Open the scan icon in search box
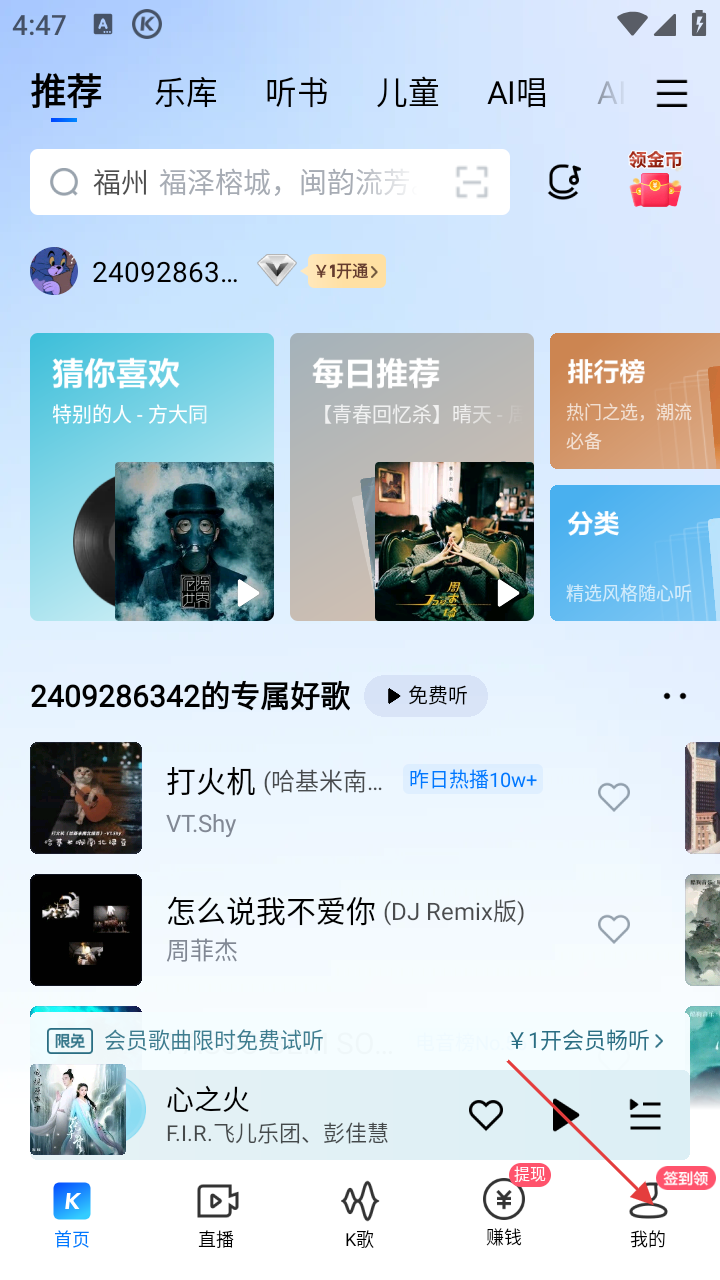The width and height of the screenshot is (720, 1280). pyautogui.click(x=472, y=182)
